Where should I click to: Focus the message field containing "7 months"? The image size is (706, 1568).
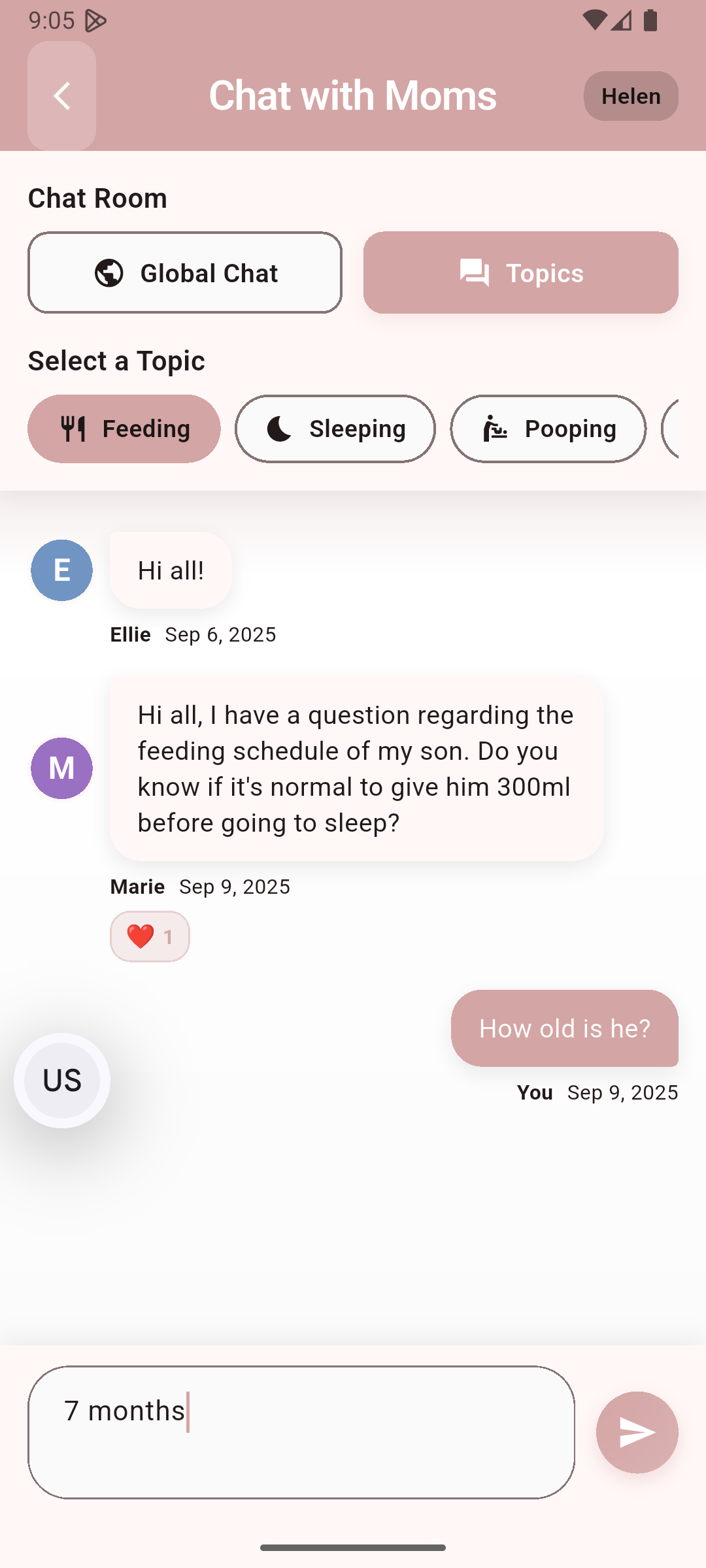(301, 1431)
